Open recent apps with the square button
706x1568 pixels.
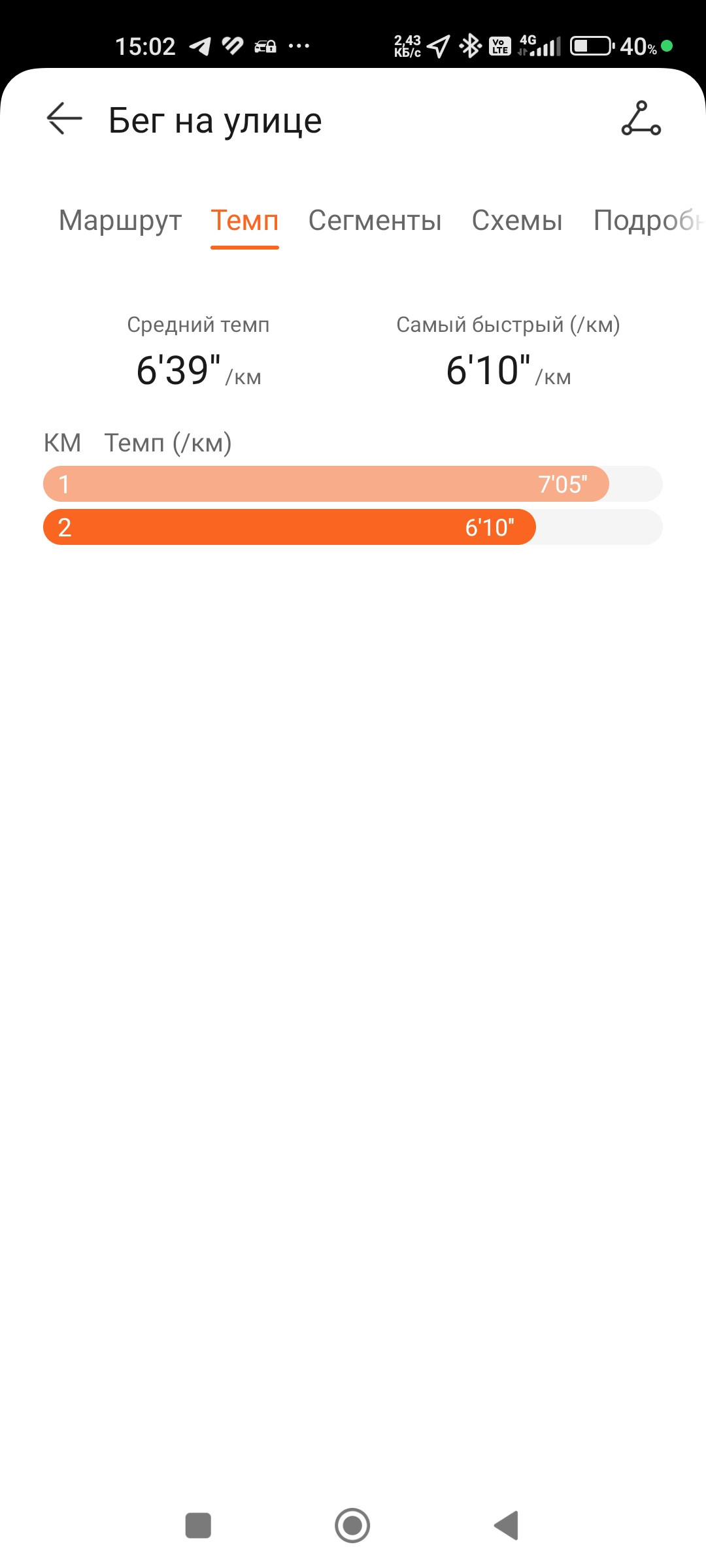198,1526
